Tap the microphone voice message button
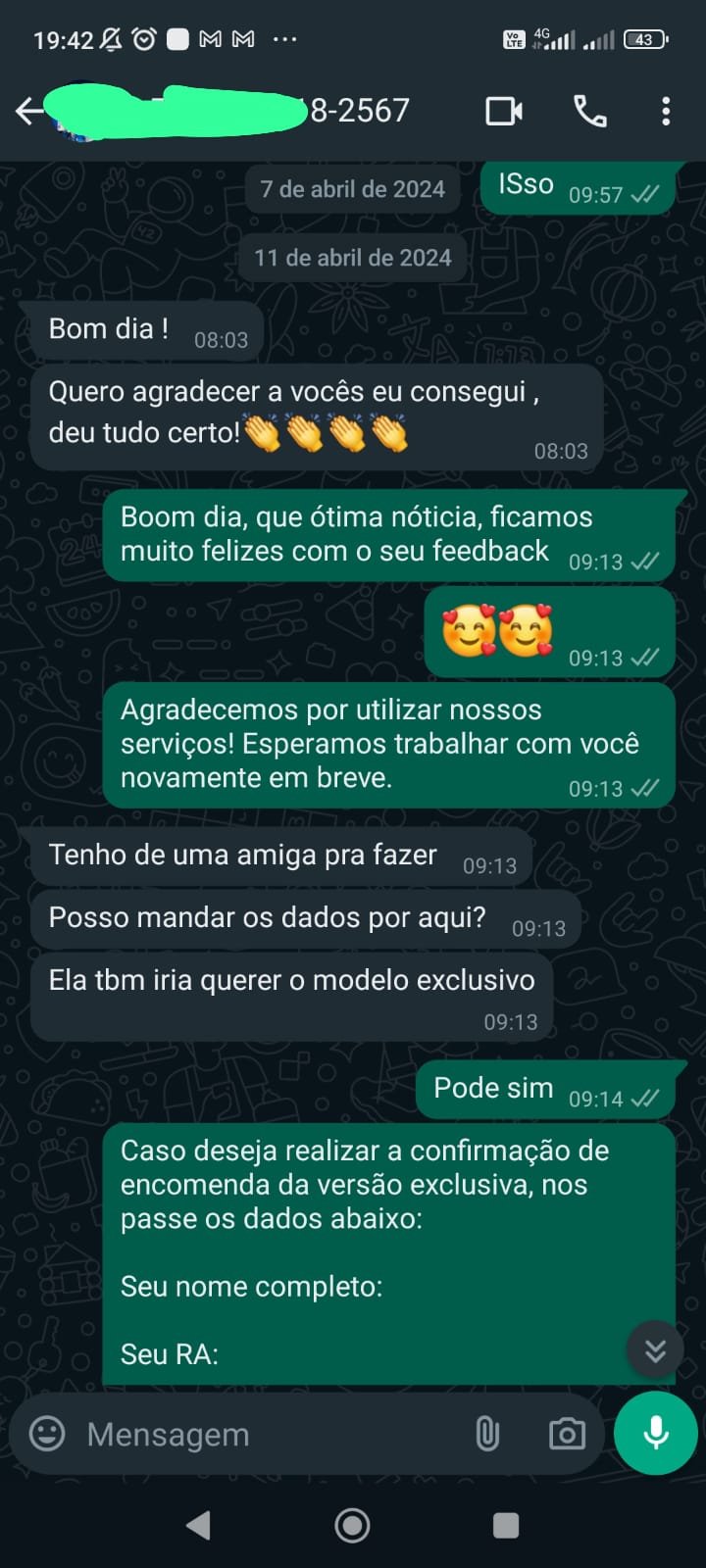 [655, 1433]
